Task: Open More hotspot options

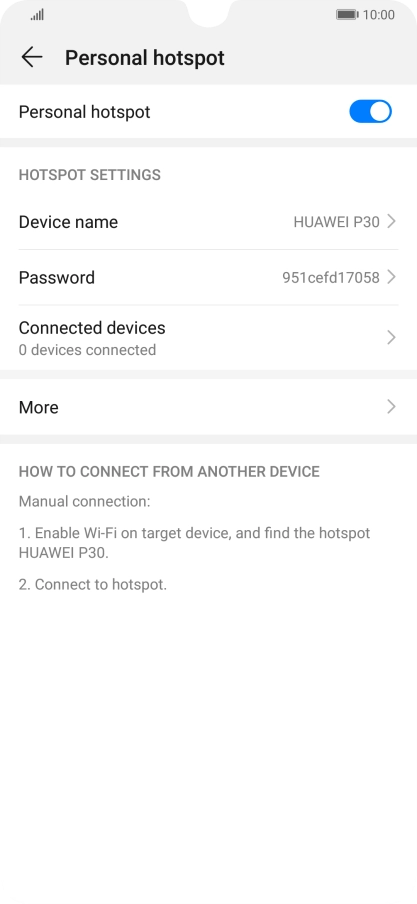Action: 208,407
